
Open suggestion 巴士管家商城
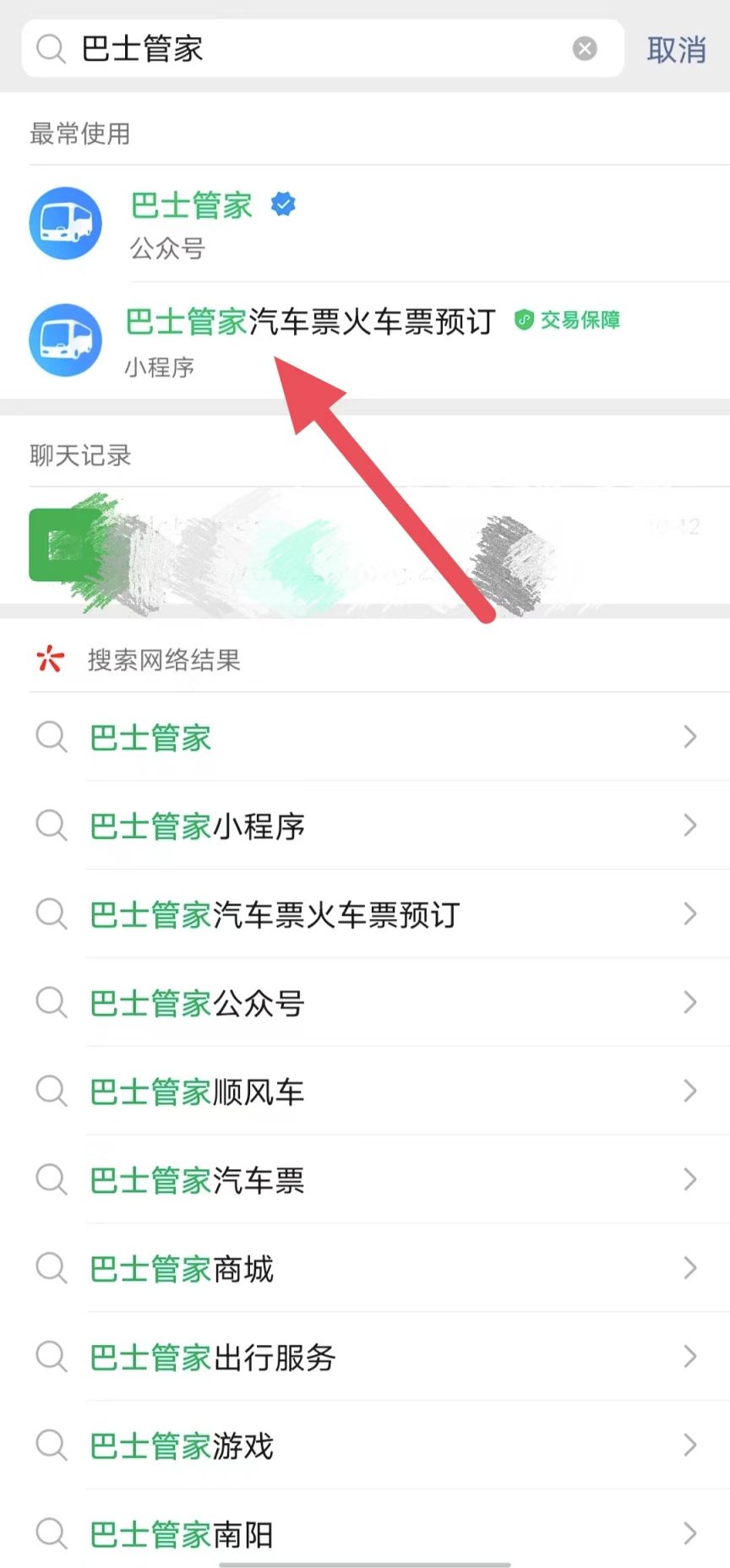(365, 1268)
